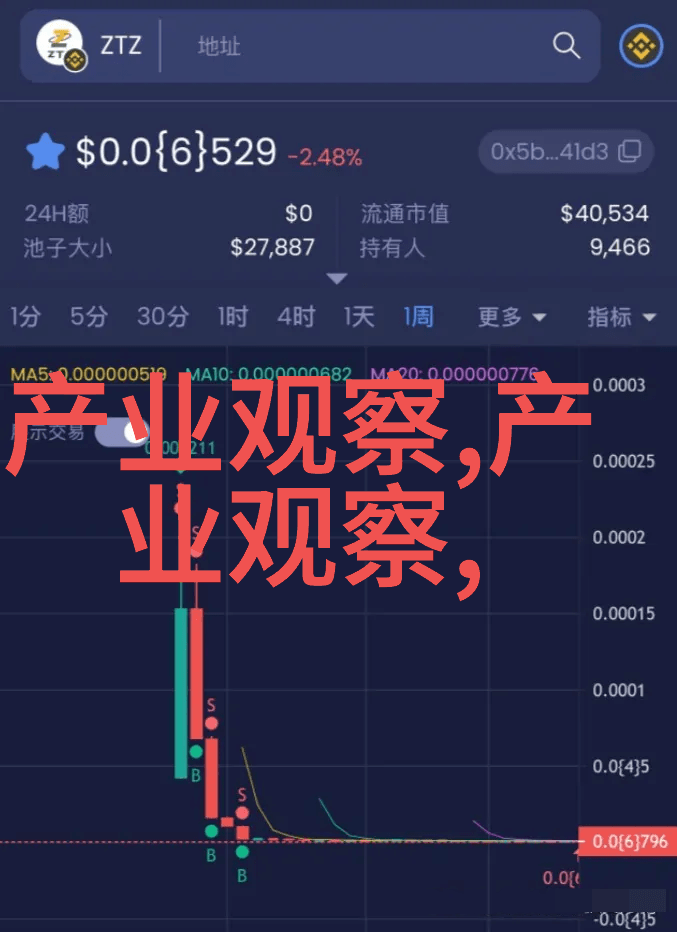Open the BNB chain selector icon

coord(640,46)
